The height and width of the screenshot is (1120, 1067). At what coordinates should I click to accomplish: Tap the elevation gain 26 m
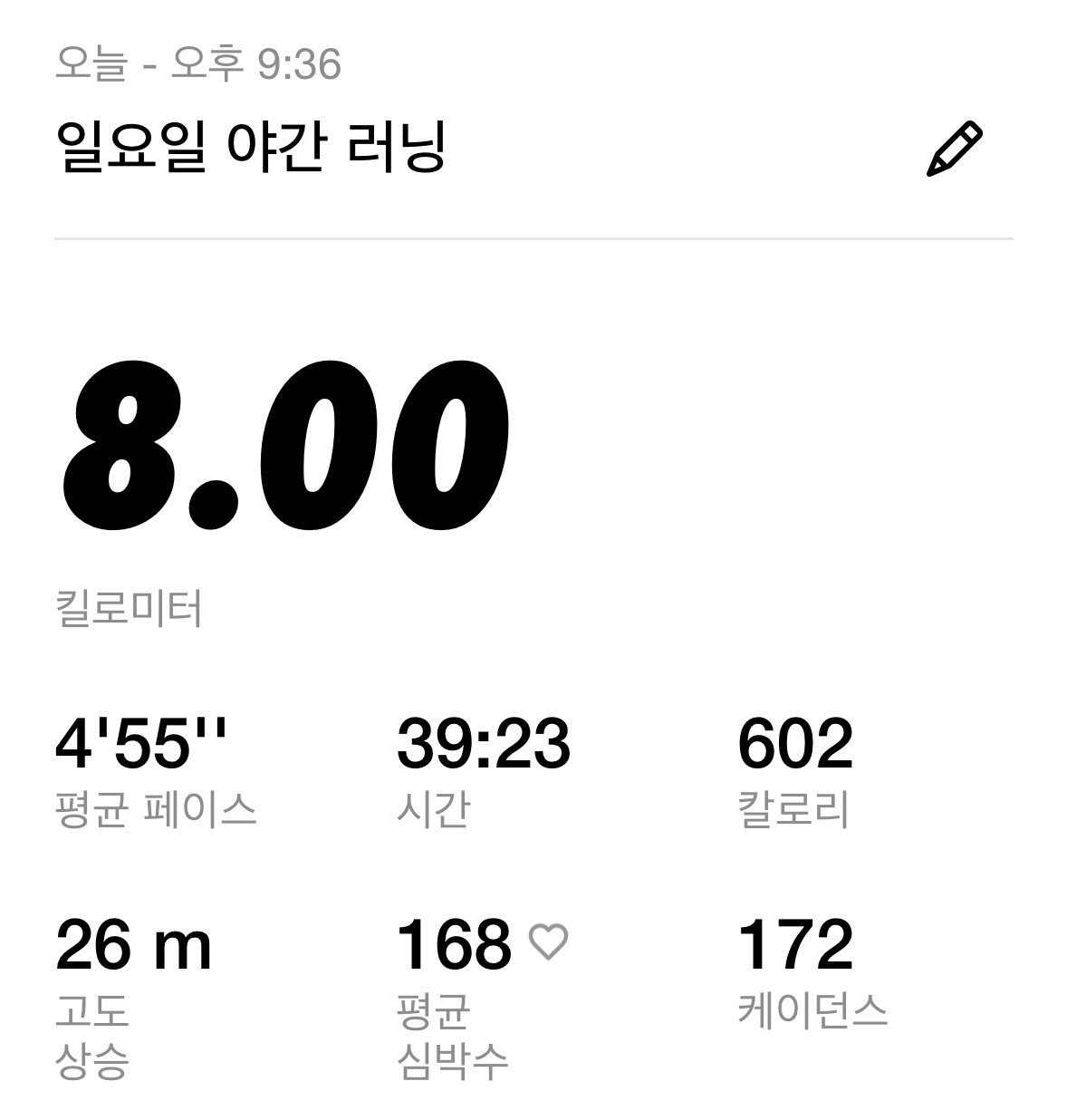pyautogui.click(x=136, y=945)
